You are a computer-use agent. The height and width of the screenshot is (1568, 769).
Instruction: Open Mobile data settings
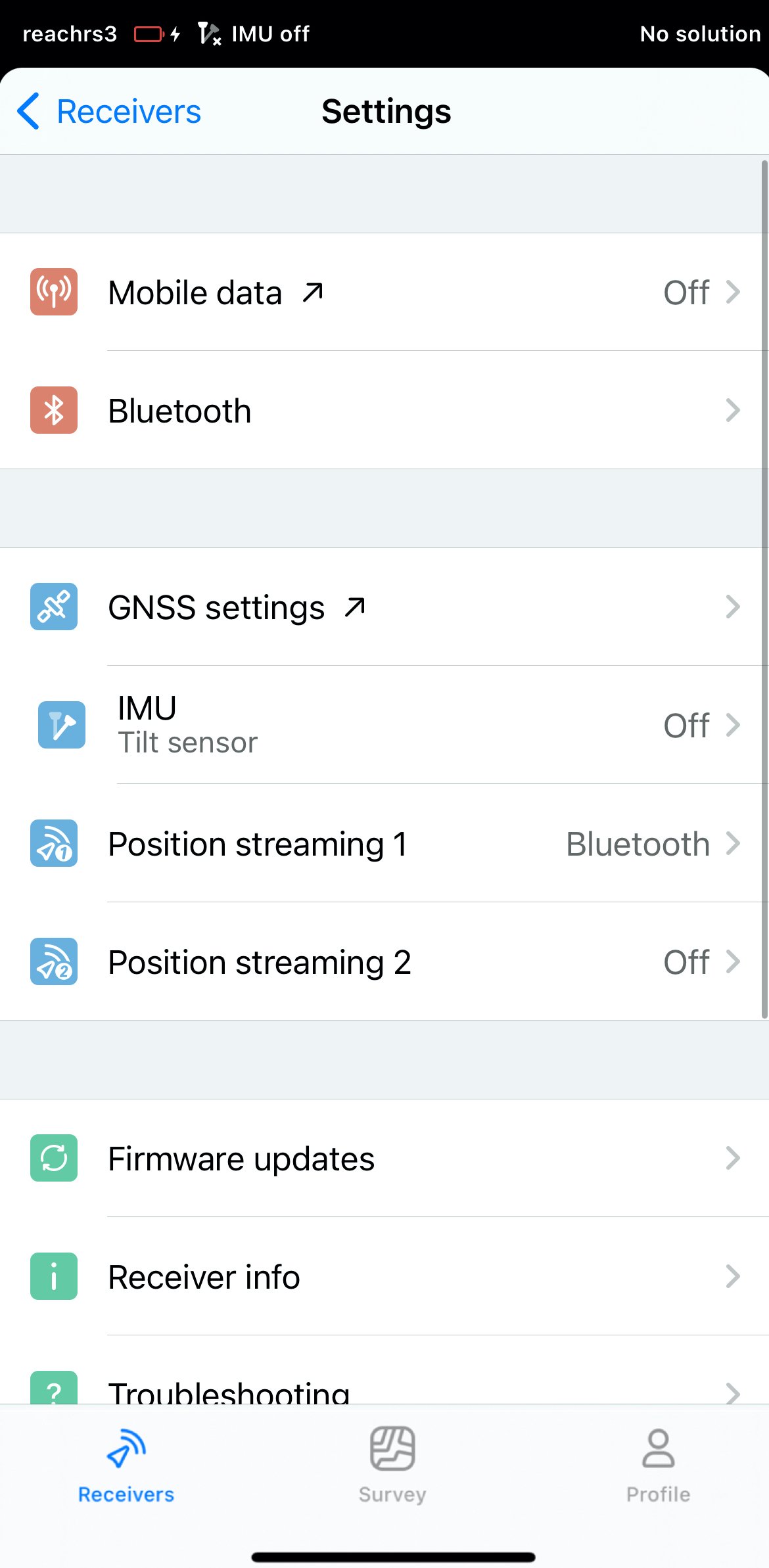pos(384,292)
